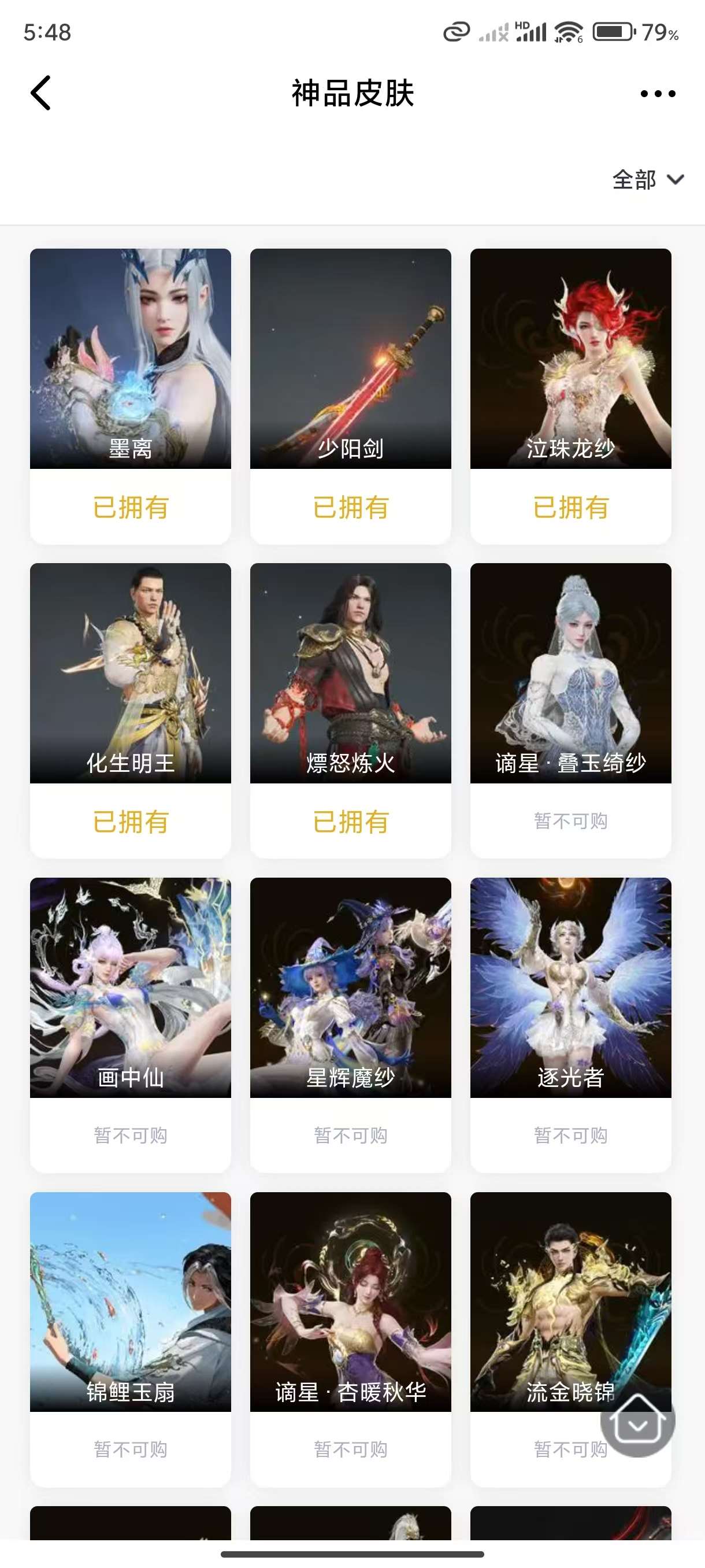Open the 化生明王 skin
This screenshot has height=1568, width=705.
tap(130, 673)
